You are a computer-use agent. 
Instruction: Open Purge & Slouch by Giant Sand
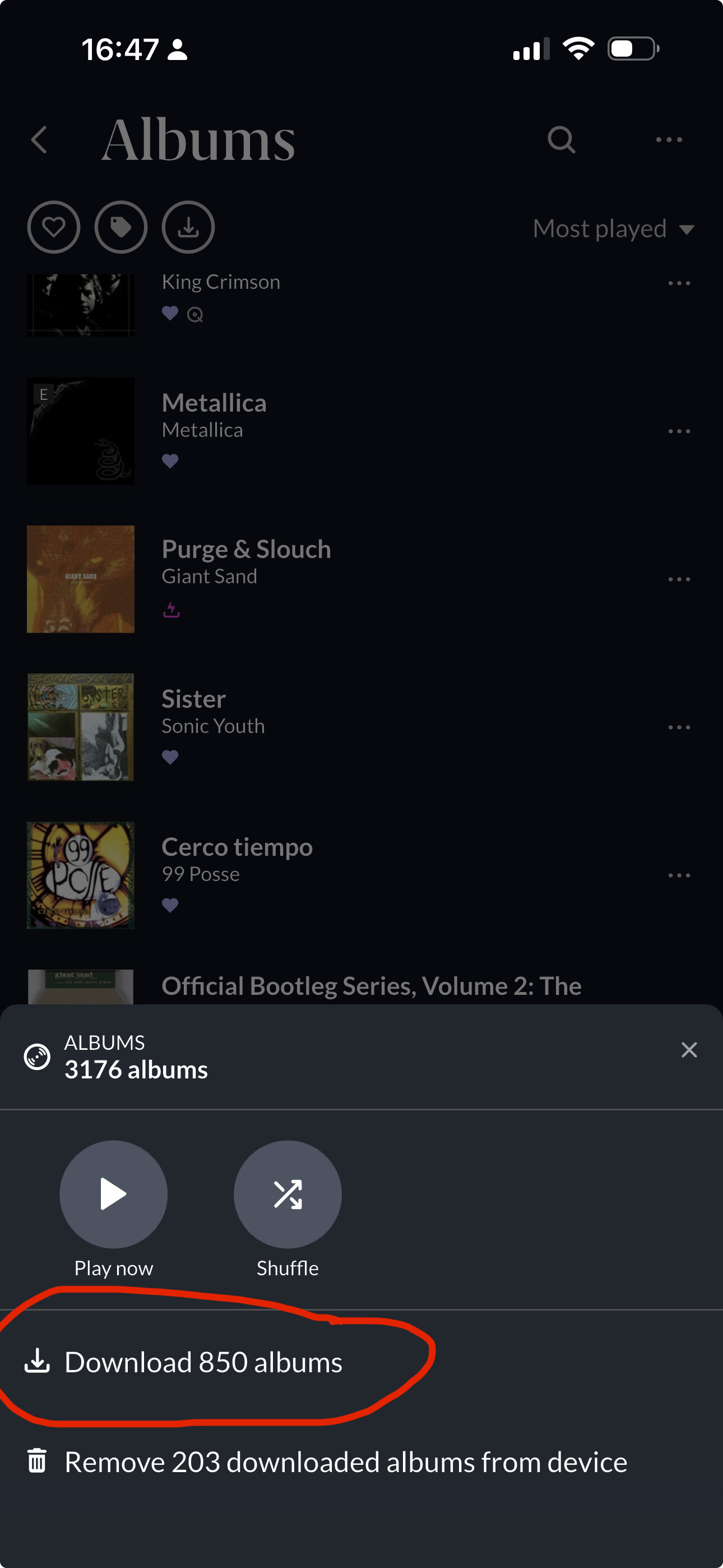point(246,550)
